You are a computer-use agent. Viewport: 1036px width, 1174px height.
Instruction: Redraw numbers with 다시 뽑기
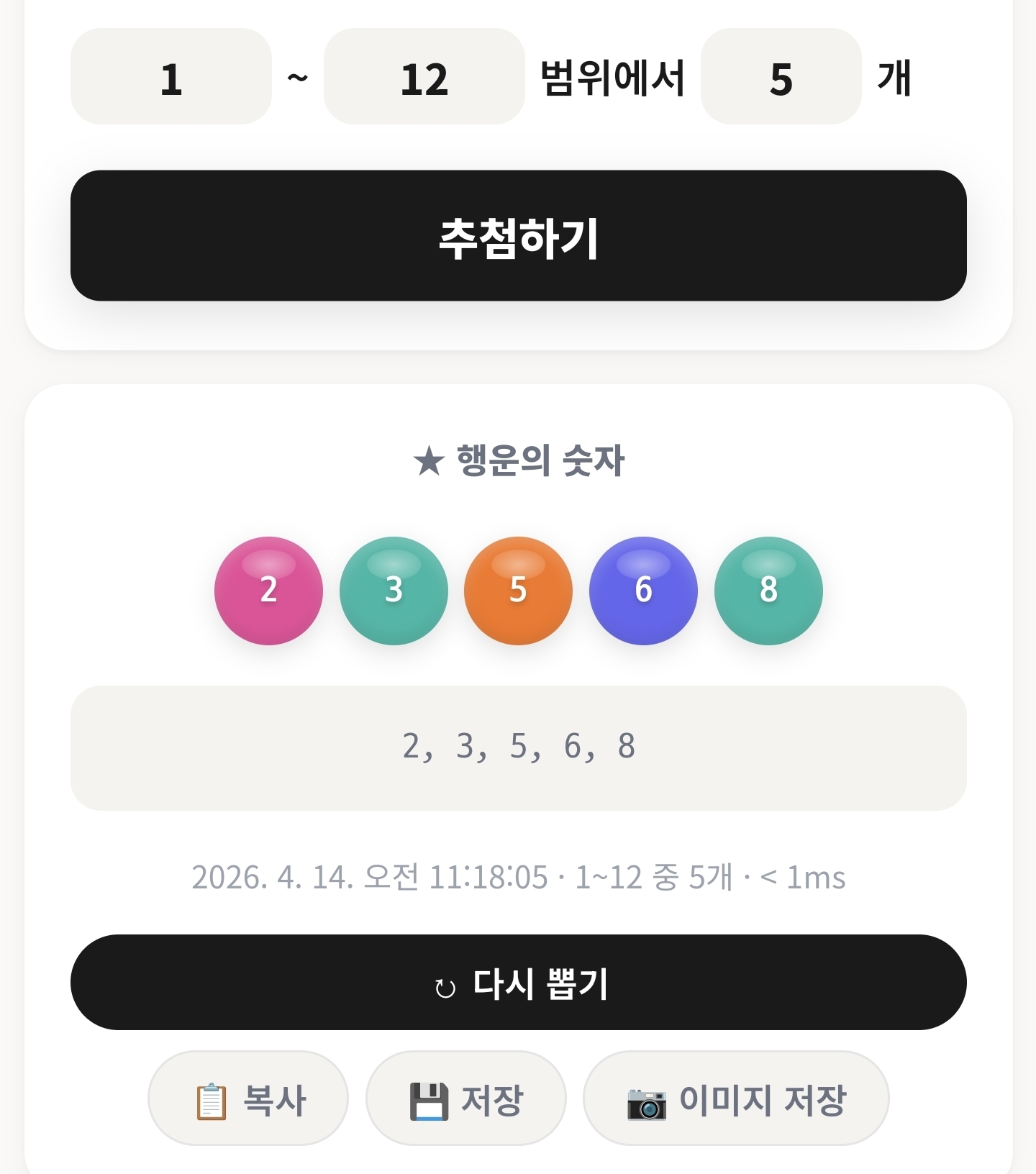(518, 983)
